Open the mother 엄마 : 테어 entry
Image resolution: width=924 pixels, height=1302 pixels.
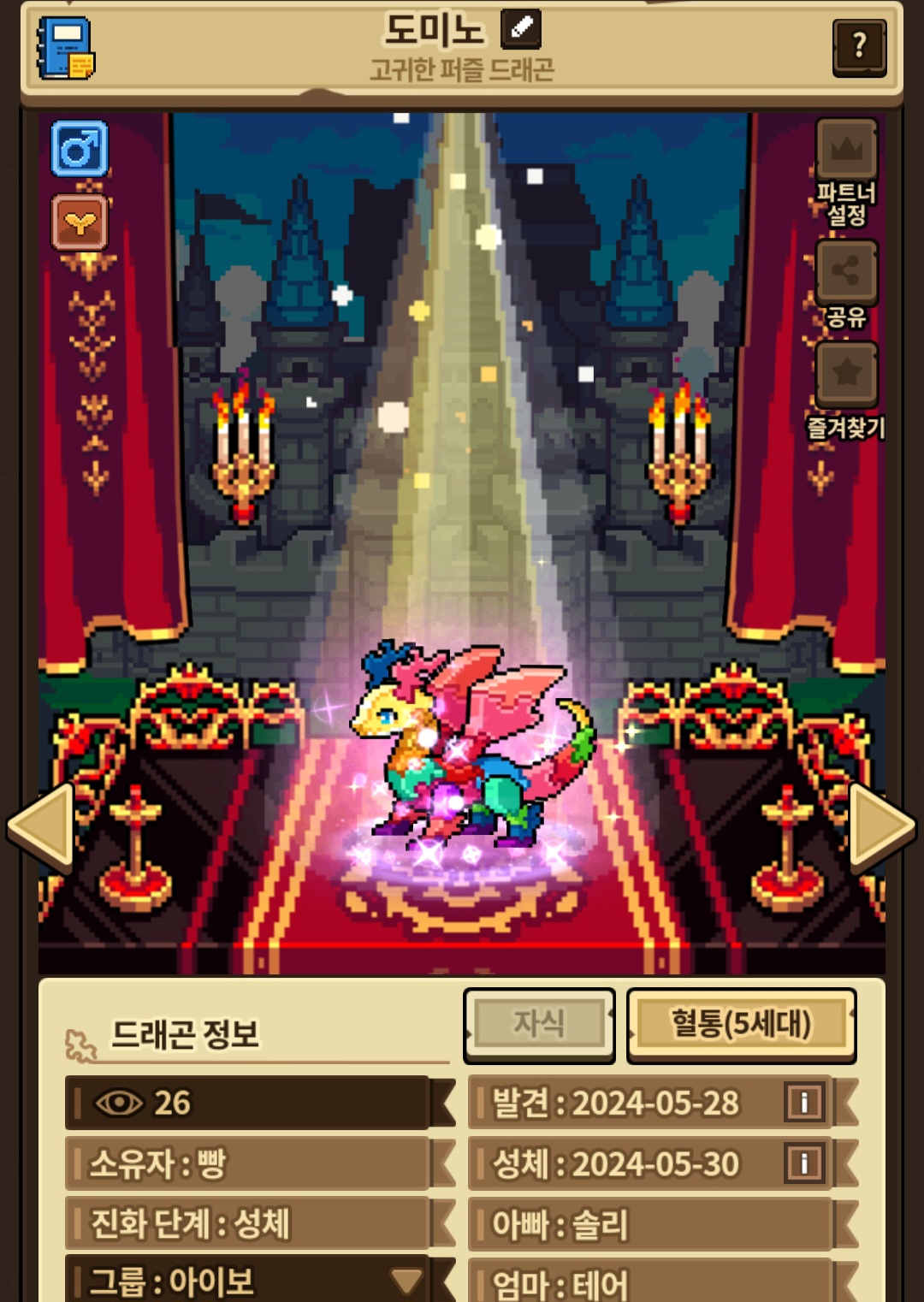650,1283
